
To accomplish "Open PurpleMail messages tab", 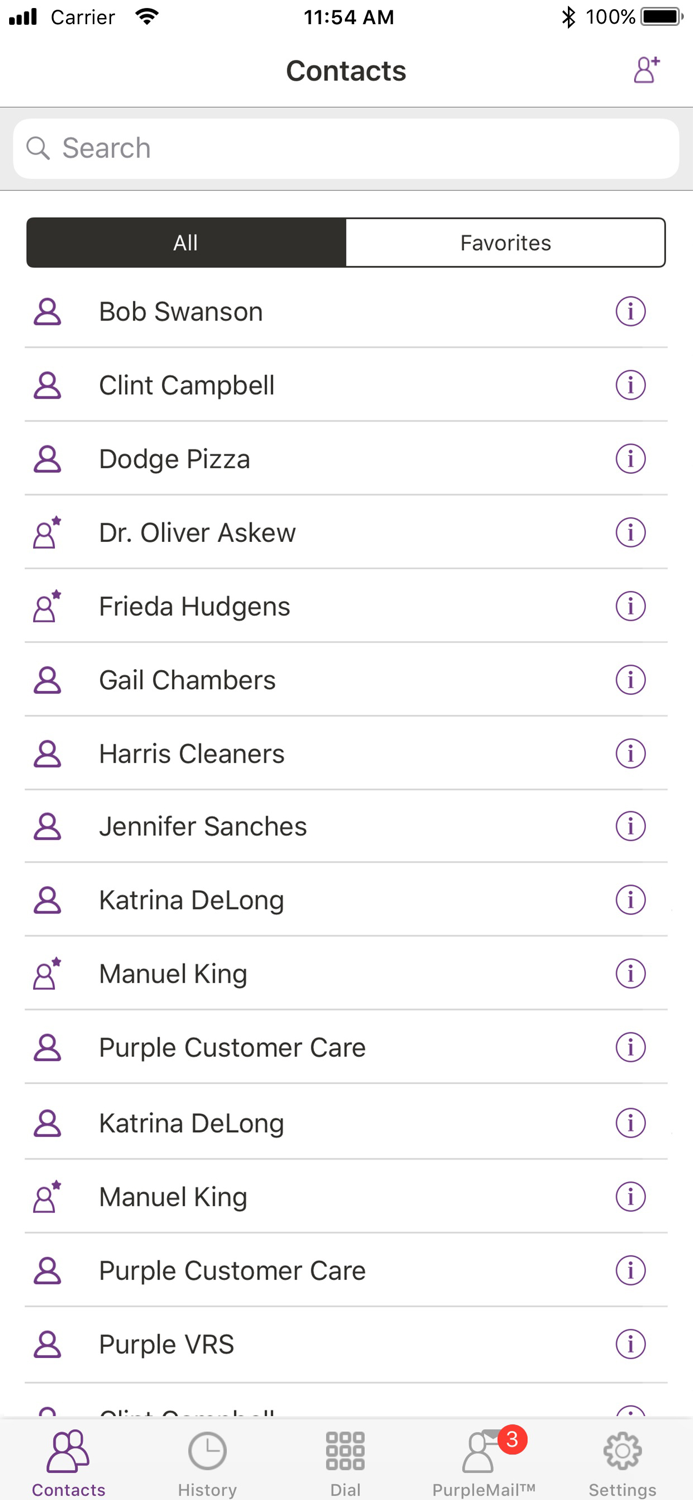I will 484,1464.
